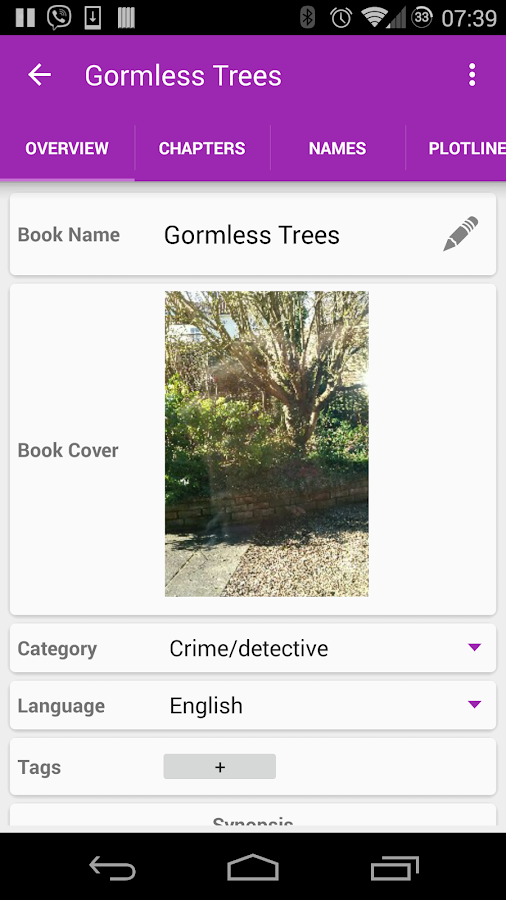
Task: Tap the book cover image
Action: coord(267,444)
